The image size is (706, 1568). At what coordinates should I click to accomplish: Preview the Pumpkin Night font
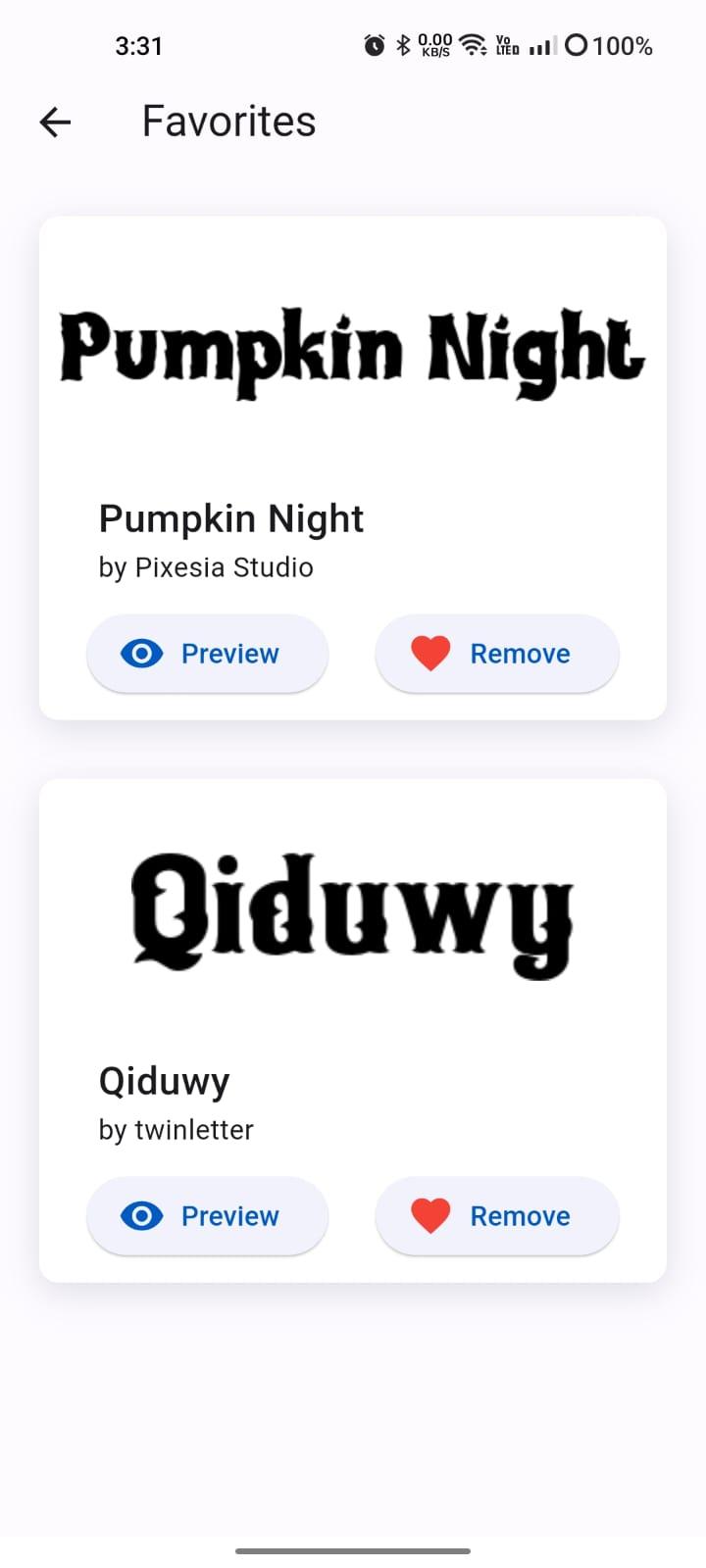coord(207,654)
